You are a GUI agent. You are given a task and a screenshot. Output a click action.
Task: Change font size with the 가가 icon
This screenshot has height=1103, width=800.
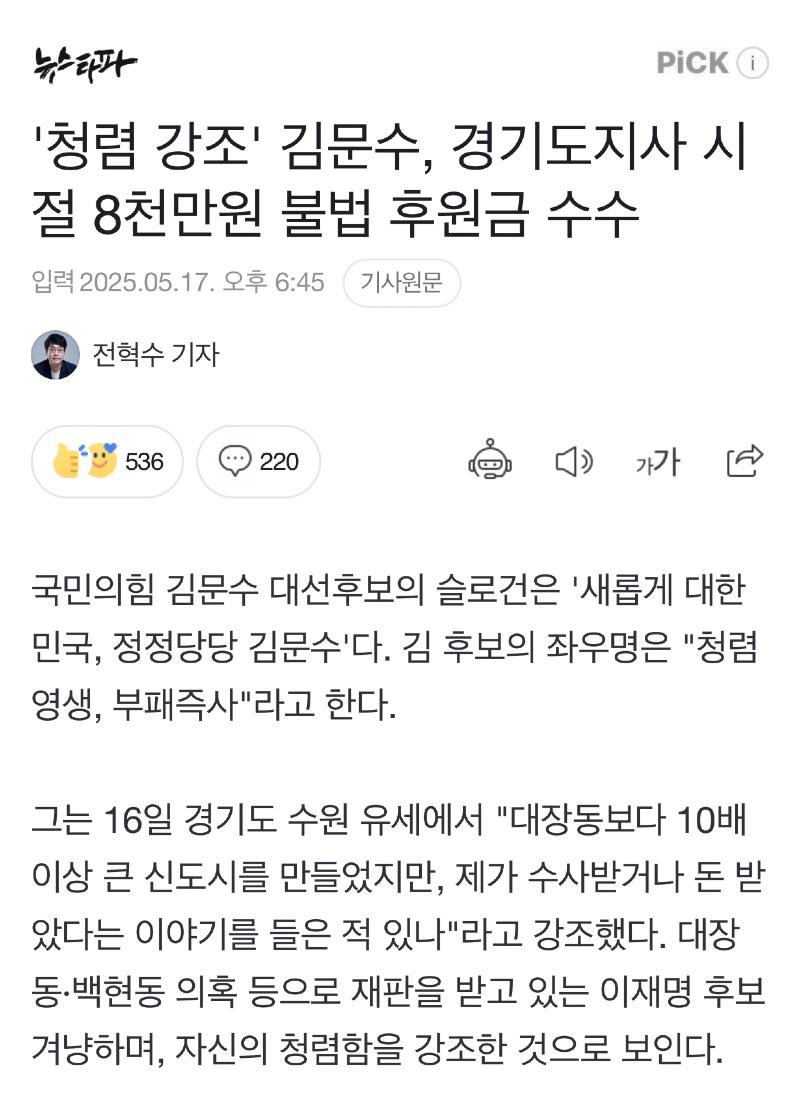[658, 462]
